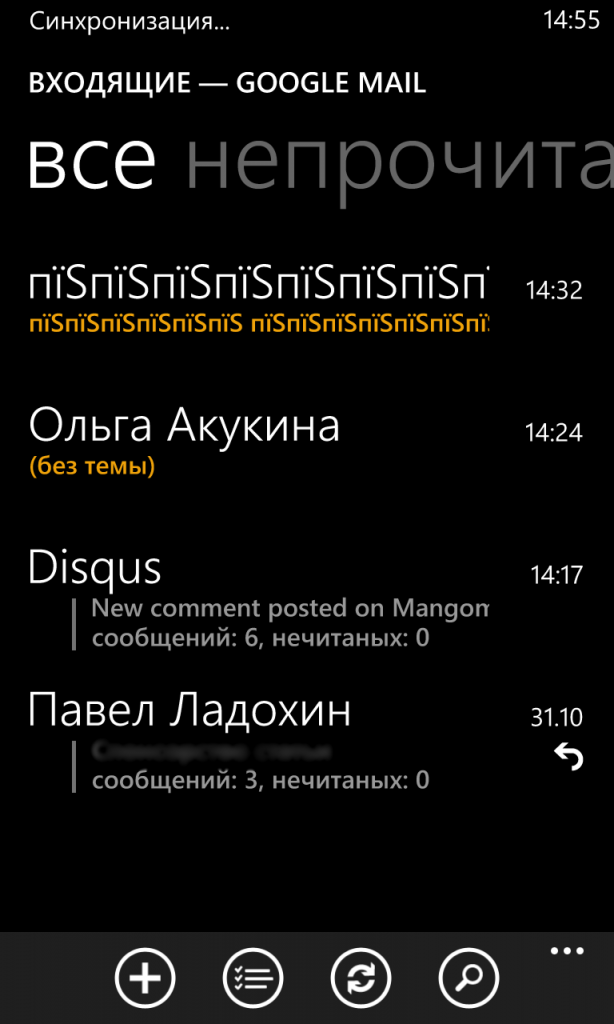Open the mail search icon
The height and width of the screenshot is (1024, 614).
(x=468, y=976)
